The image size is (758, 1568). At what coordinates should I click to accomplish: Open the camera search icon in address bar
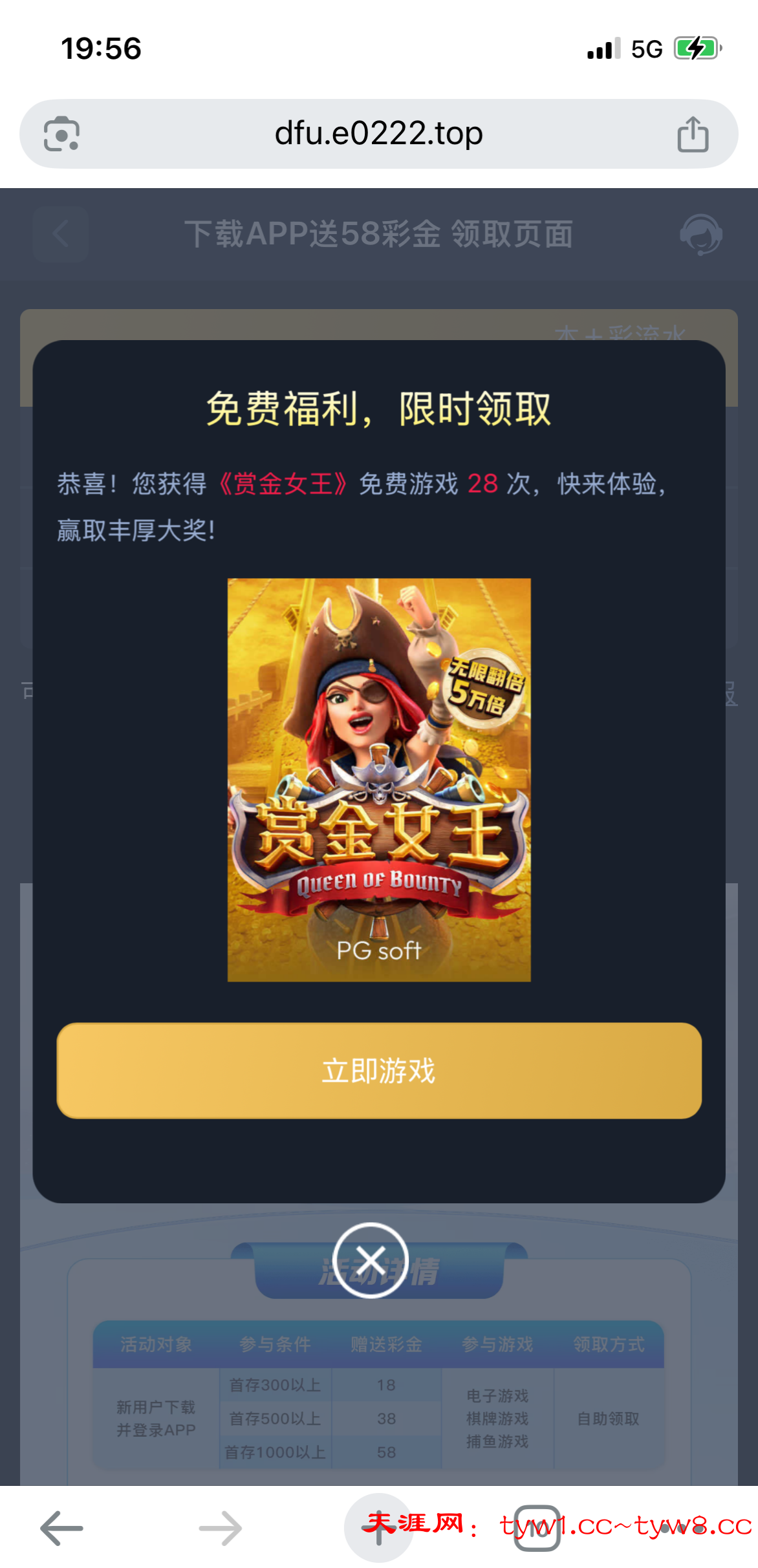pyautogui.click(x=61, y=134)
